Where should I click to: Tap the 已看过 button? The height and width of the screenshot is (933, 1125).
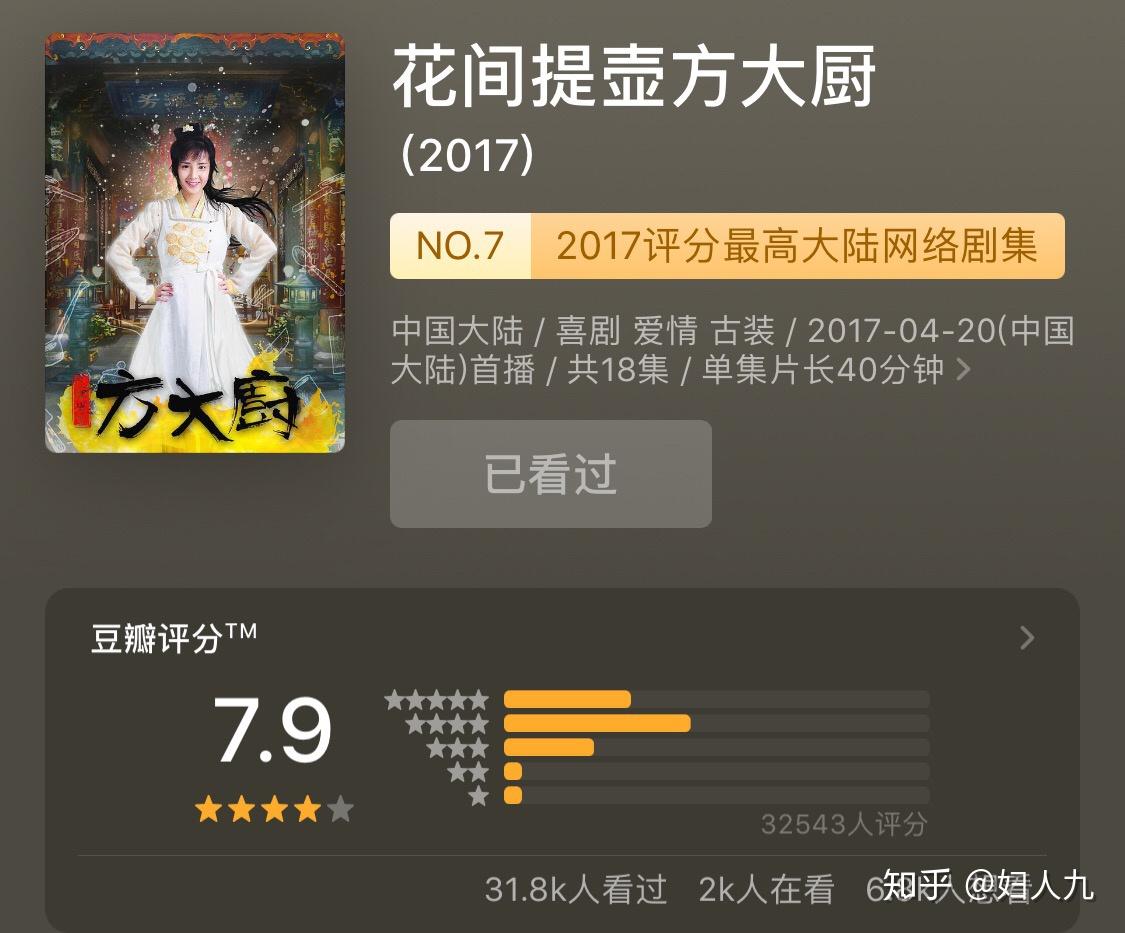[551, 474]
